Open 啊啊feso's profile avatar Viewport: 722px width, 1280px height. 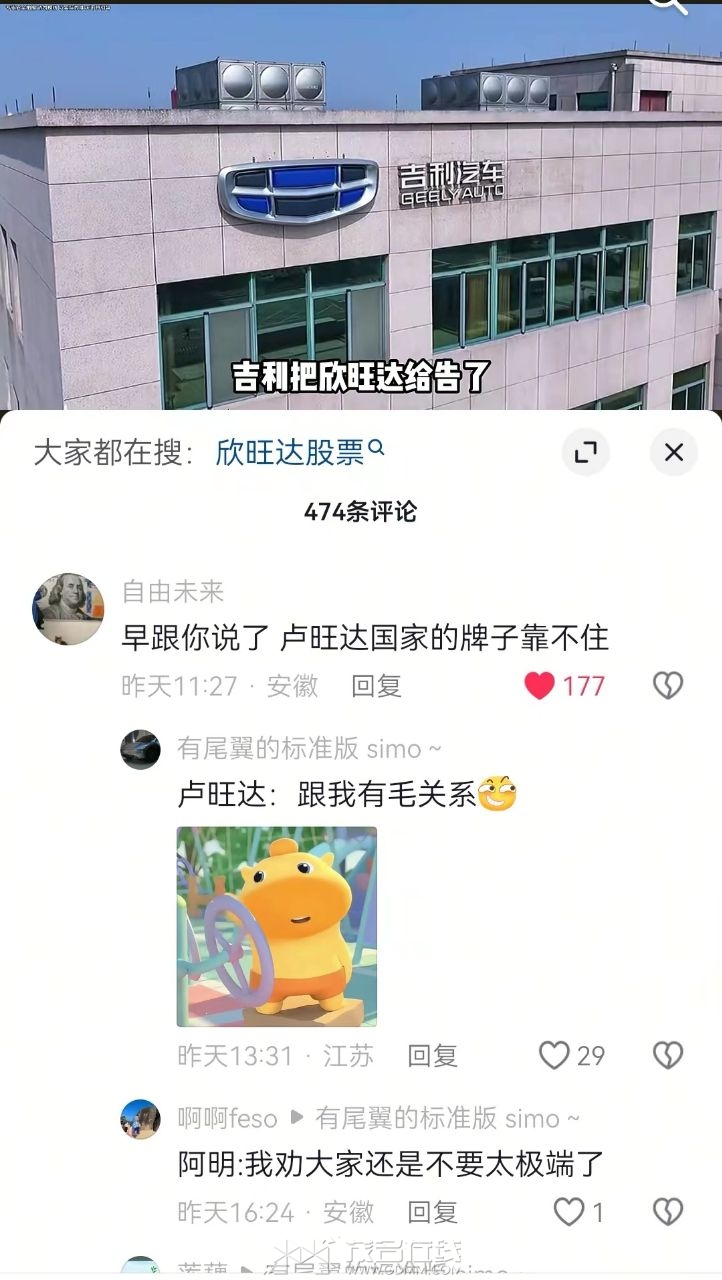[x=140, y=1119]
